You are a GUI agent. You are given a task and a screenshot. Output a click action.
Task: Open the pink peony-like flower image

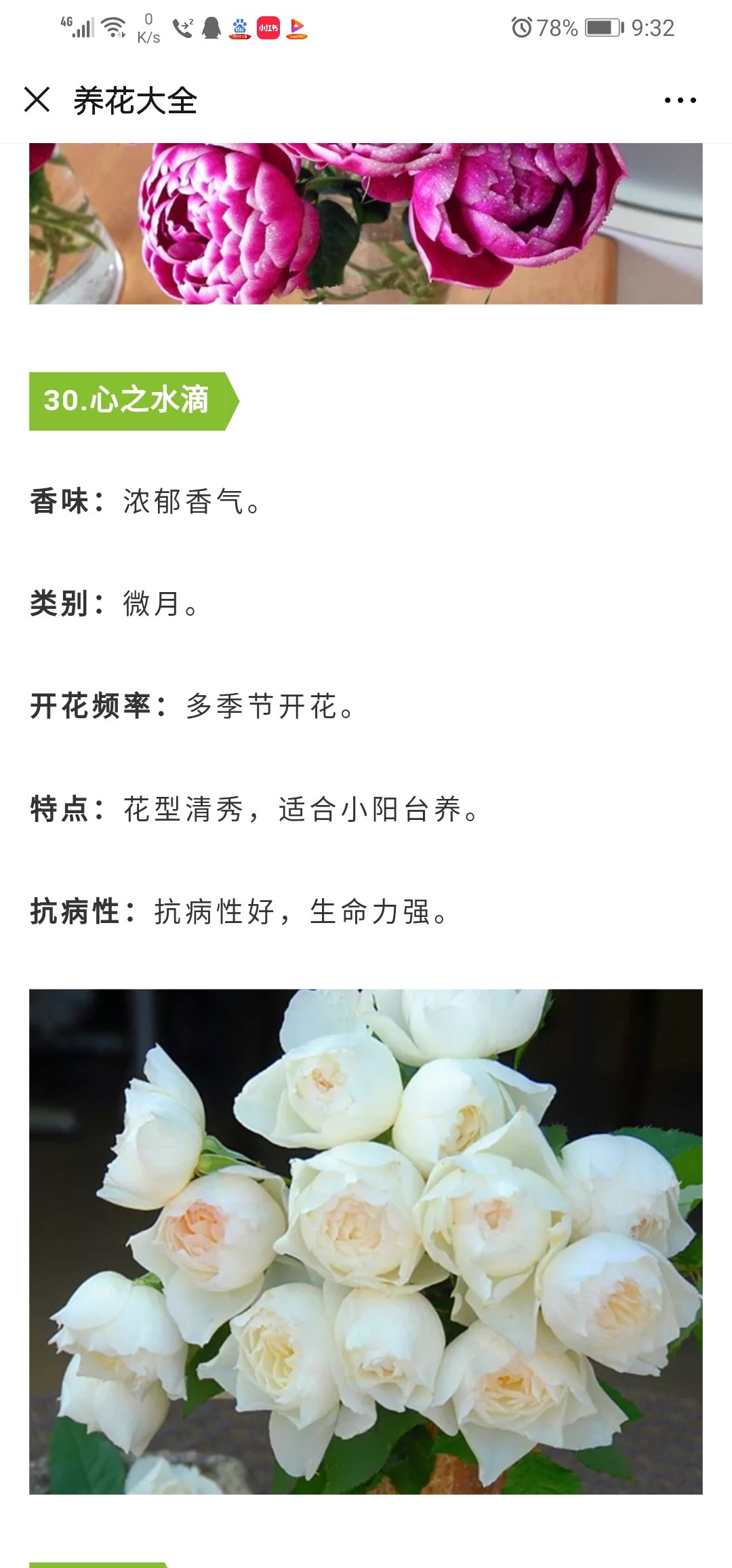(366, 224)
